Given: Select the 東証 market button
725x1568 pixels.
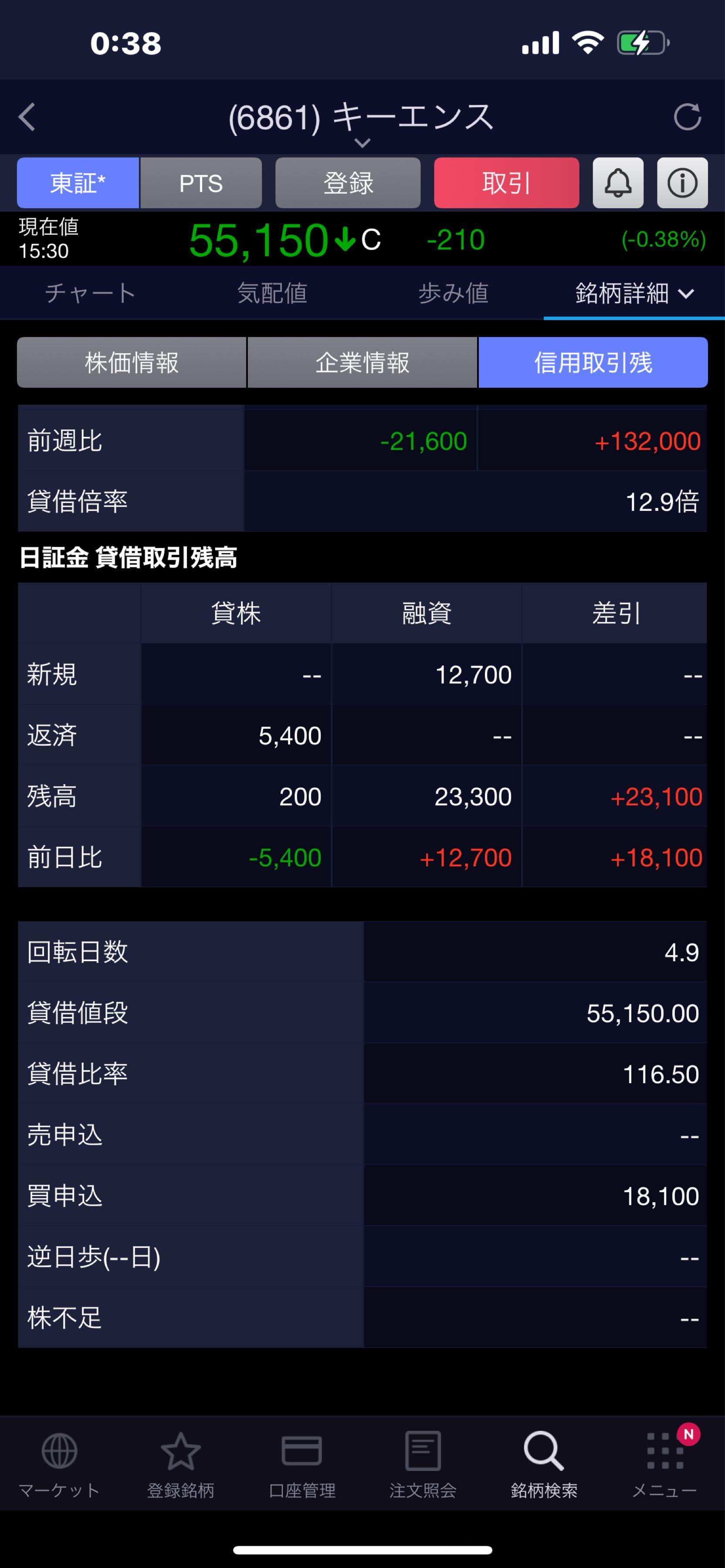Looking at the screenshot, I should (78, 182).
